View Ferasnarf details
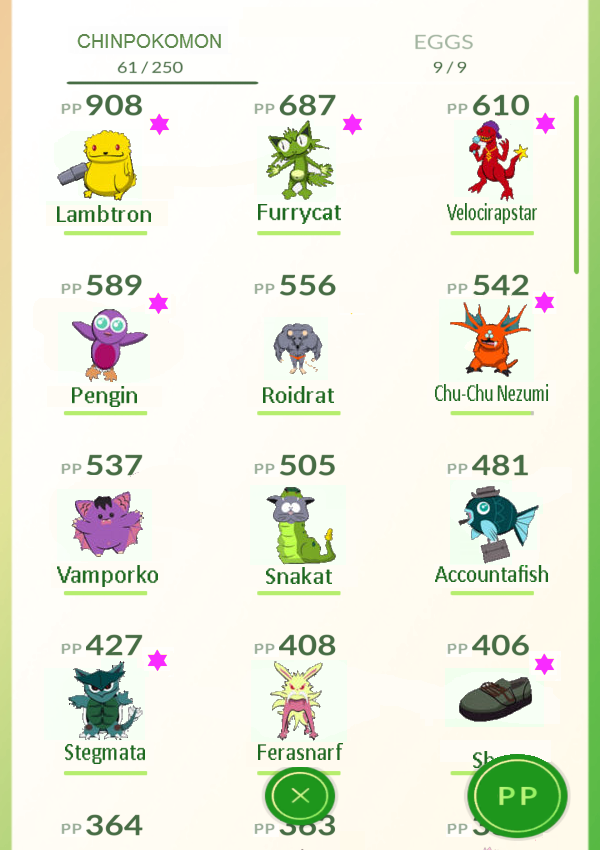This screenshot has width=600, height=850. [x=298, y=703]
